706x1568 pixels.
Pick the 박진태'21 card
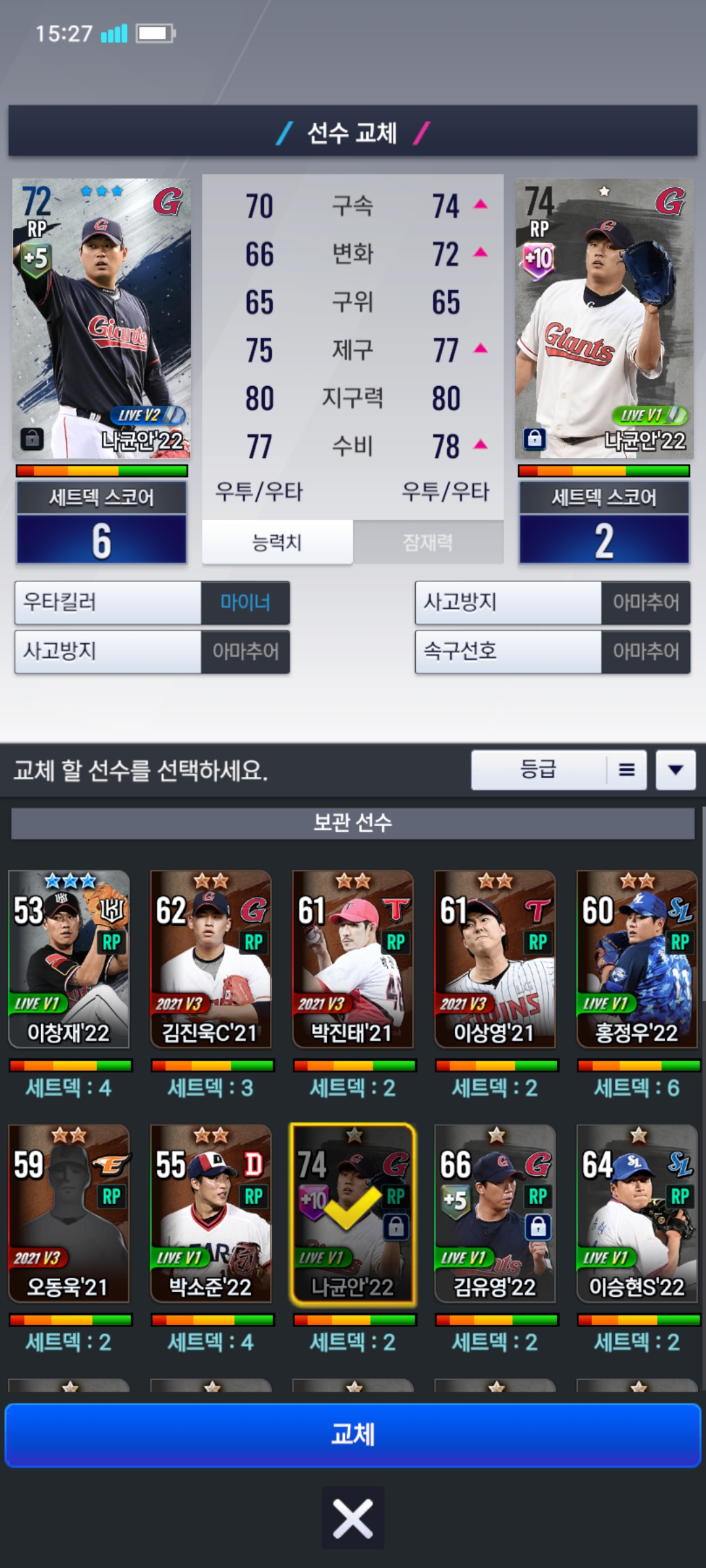pyautogui.click(x=353, y=959)
